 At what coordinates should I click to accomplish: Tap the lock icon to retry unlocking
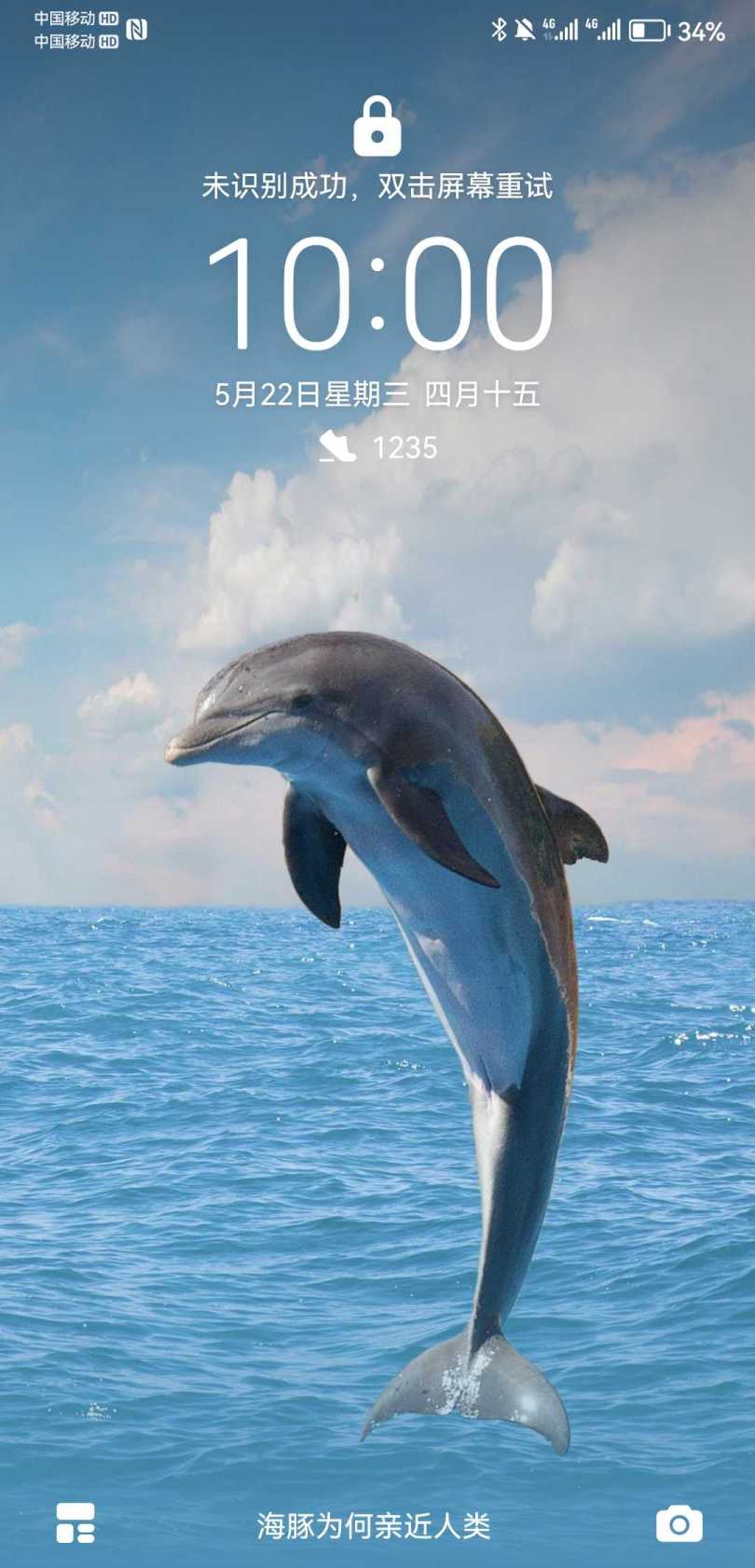click(x=377, y=127)
